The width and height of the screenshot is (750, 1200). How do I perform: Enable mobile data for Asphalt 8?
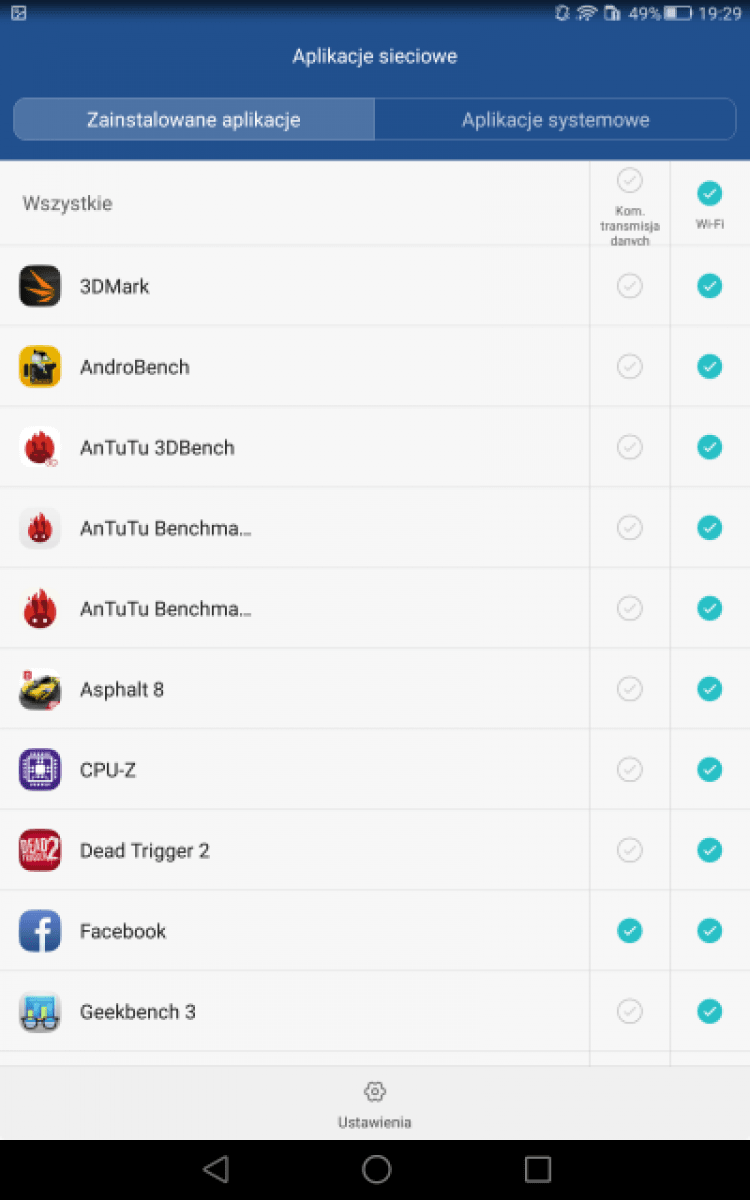click(629, 689)
